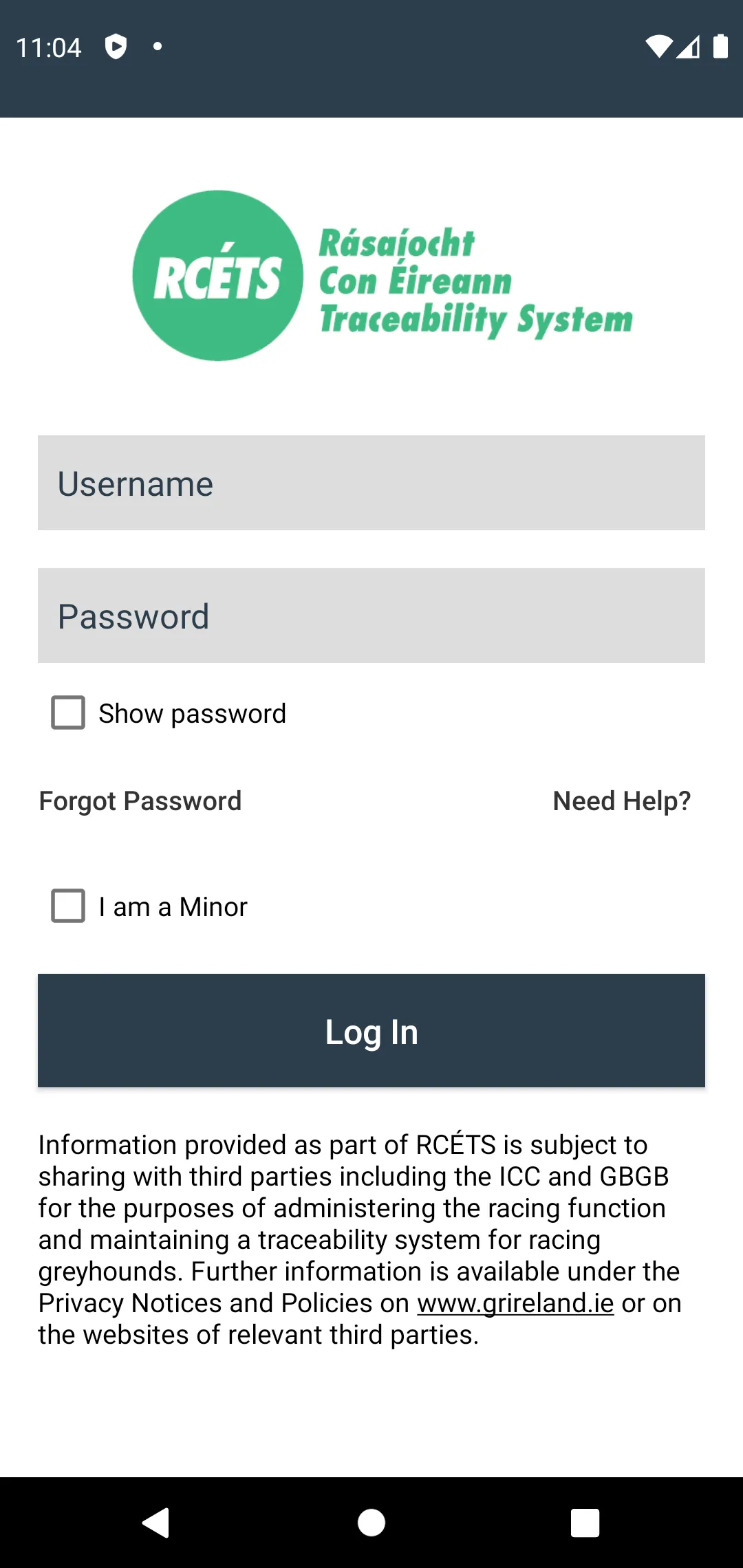Focus the Username field
The image size is (743, 1568).
(x=371, y=483)
